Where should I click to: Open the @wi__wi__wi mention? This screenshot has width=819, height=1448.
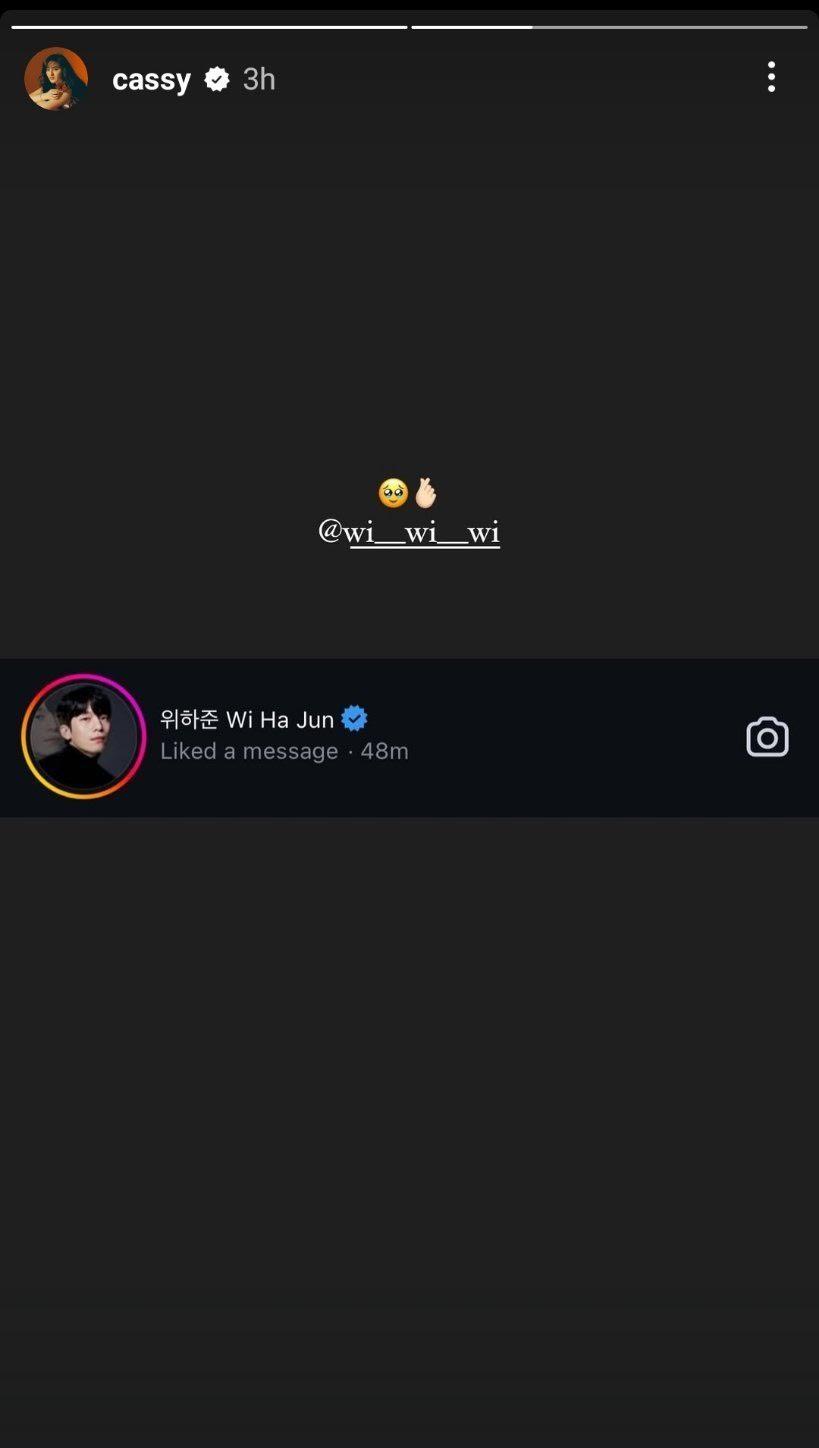(409, 532)
